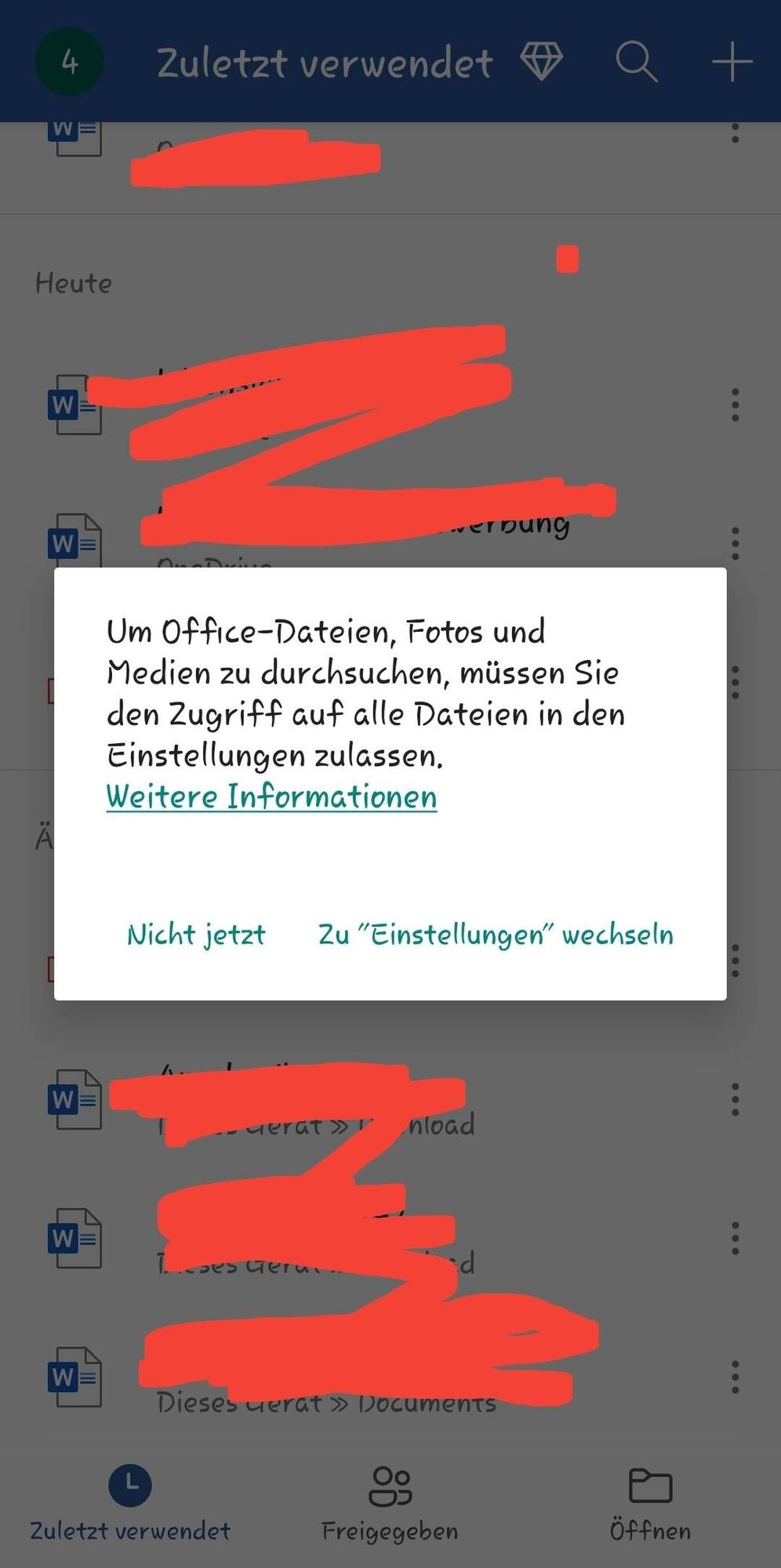Dismiss the dialog with Nicht jetzt
This screenshot has height=1568, width=781.
(x=196, y=935)
